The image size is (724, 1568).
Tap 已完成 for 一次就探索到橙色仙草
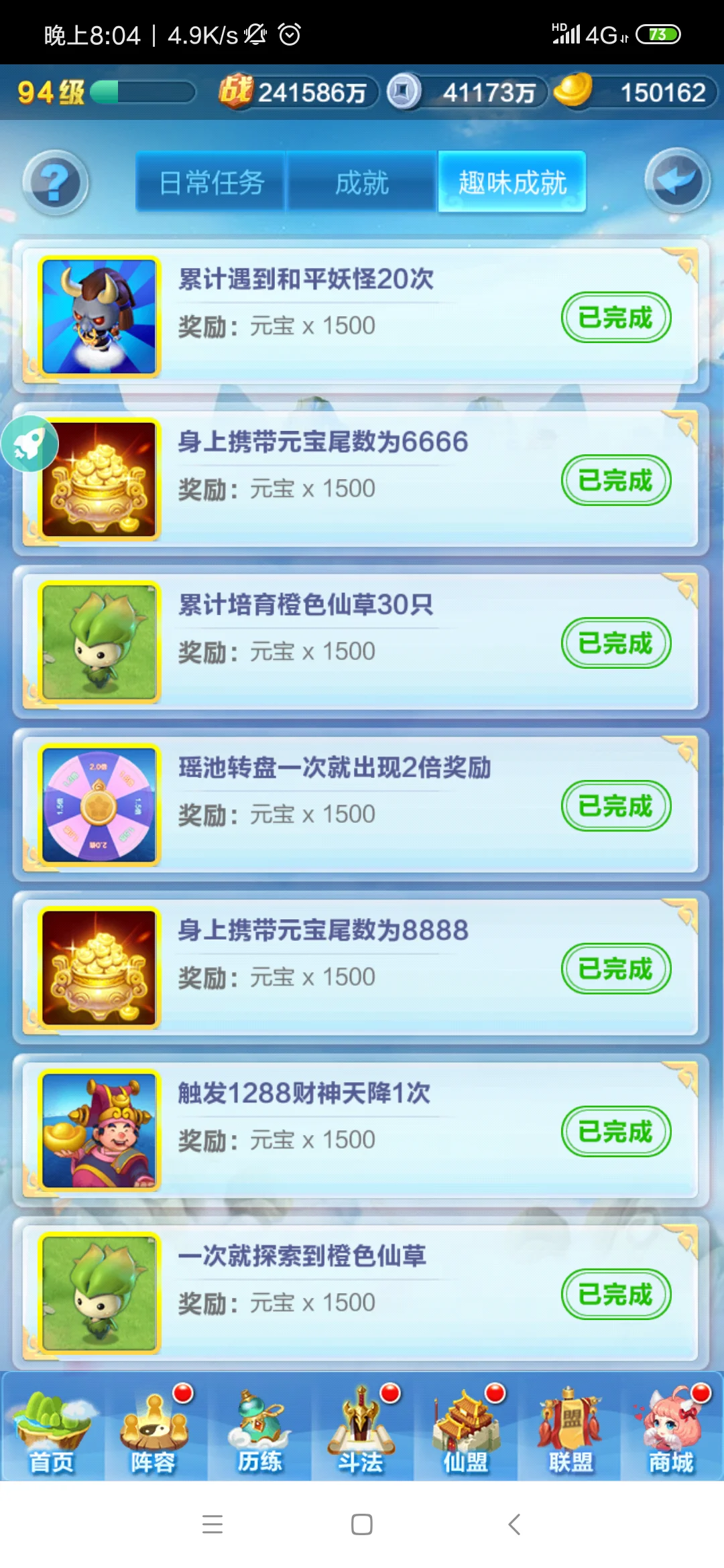(x=615, y=1295)
